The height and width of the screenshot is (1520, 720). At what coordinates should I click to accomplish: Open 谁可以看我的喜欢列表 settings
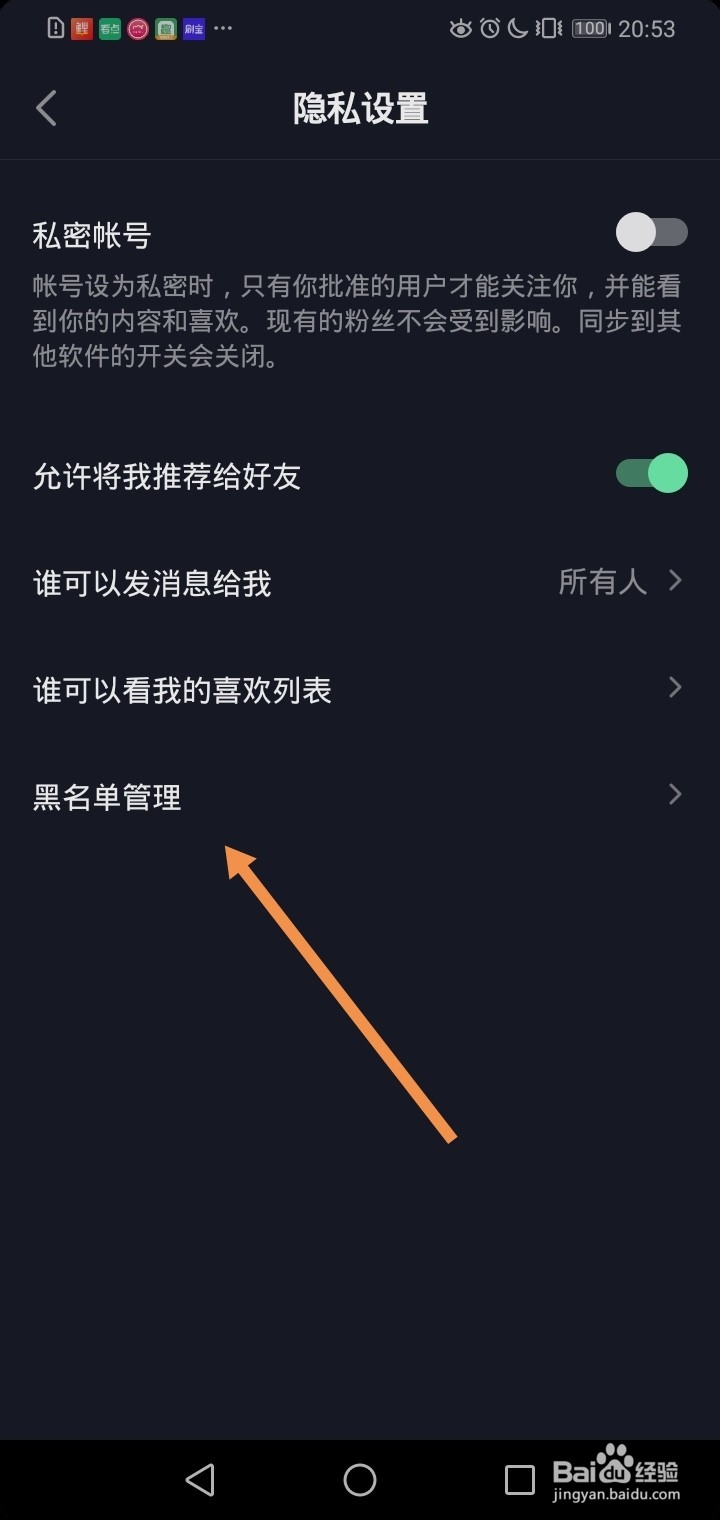click(673, 688)
